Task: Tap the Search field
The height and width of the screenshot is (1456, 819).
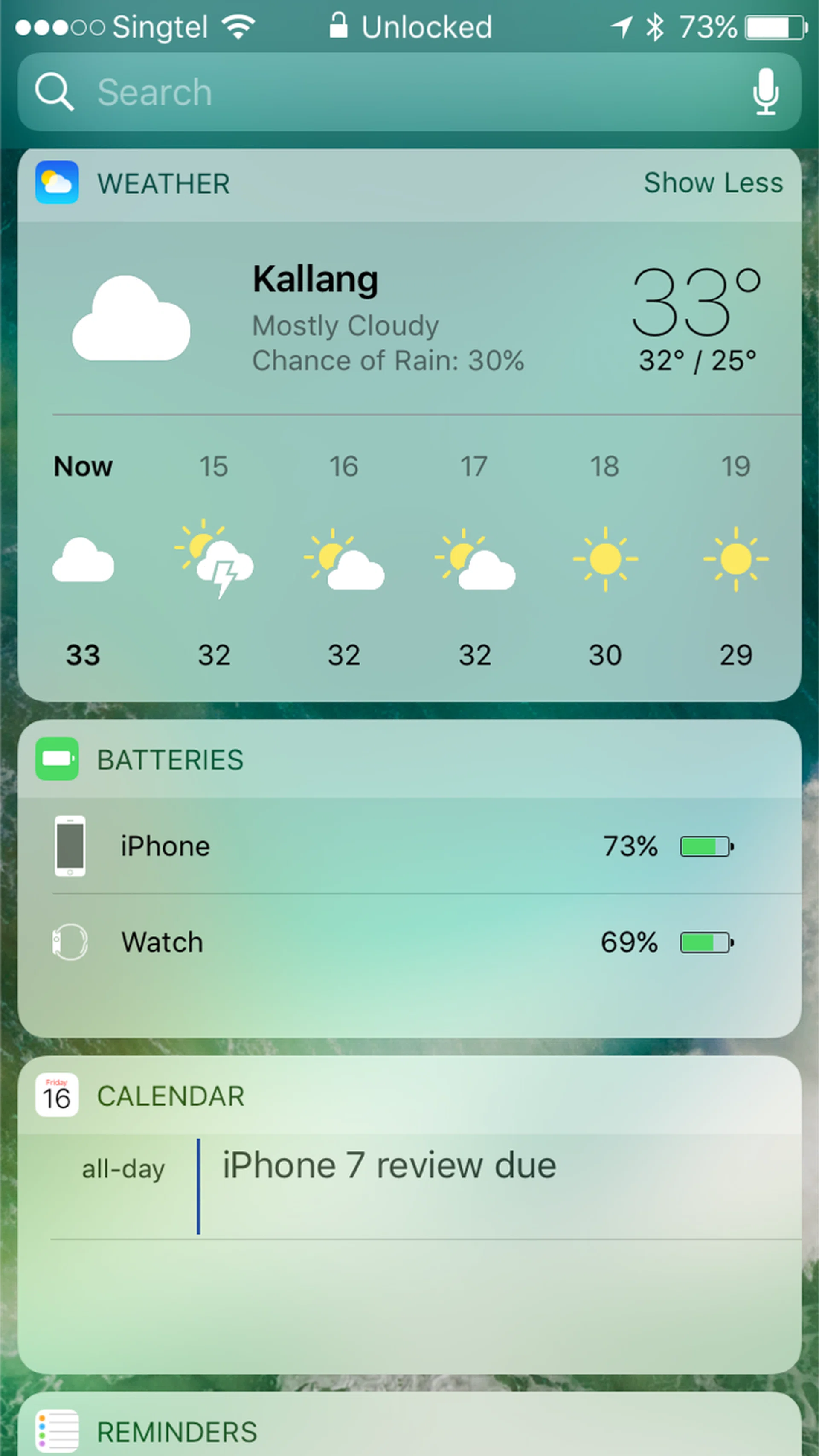Action: (396, 92)
